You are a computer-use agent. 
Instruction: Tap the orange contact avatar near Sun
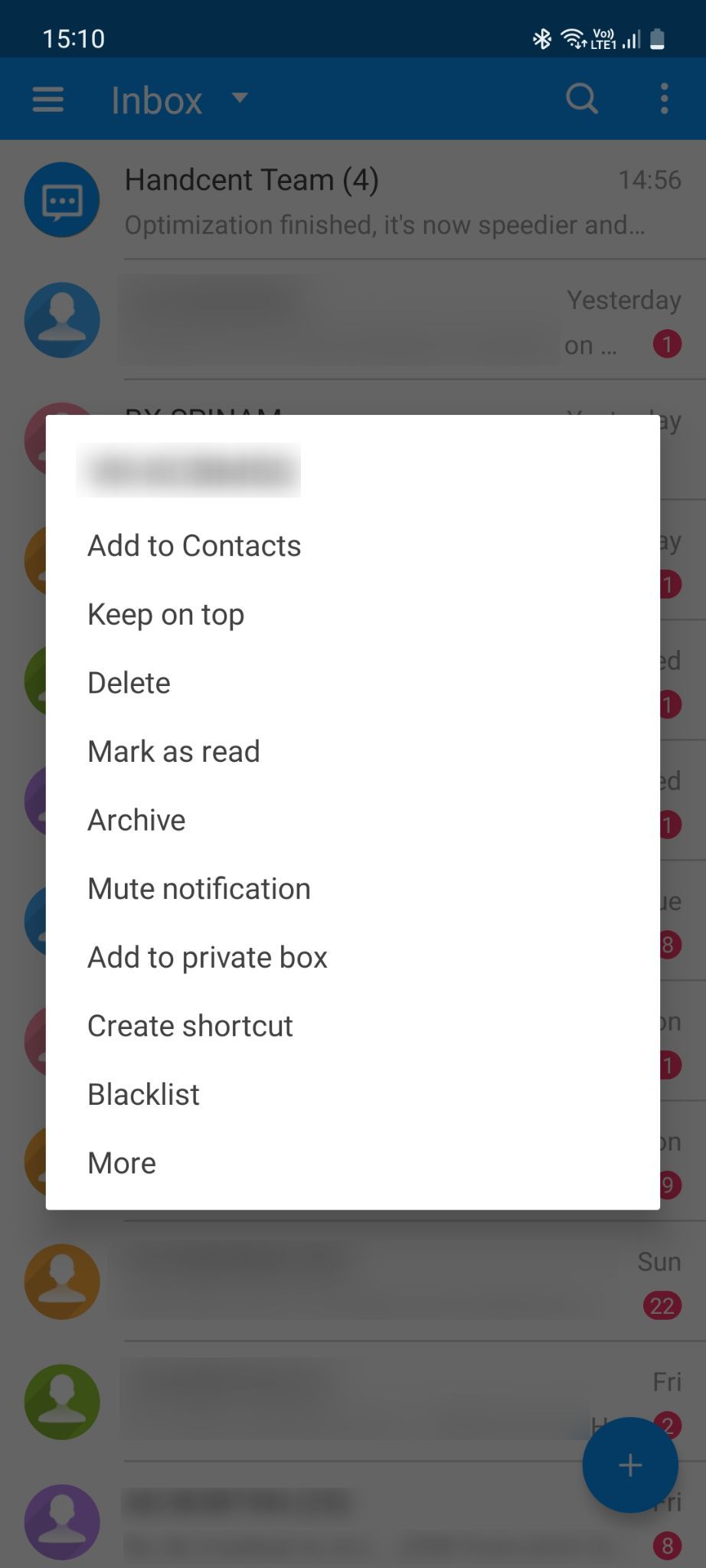61,1282
